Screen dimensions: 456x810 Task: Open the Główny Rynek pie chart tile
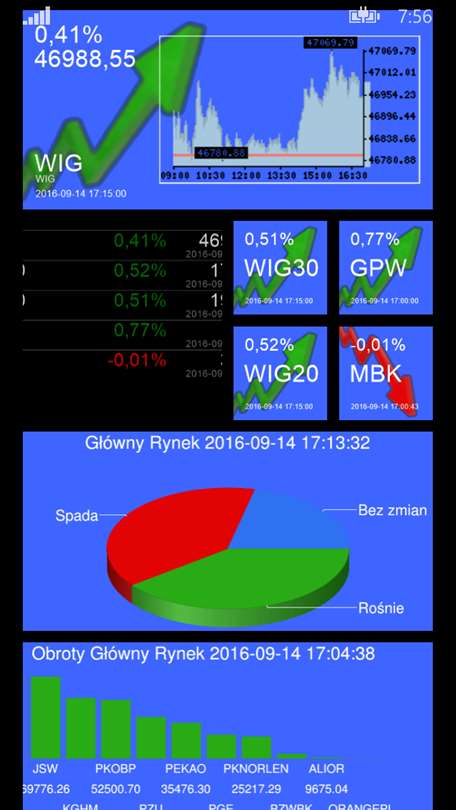tap(228, 531)
